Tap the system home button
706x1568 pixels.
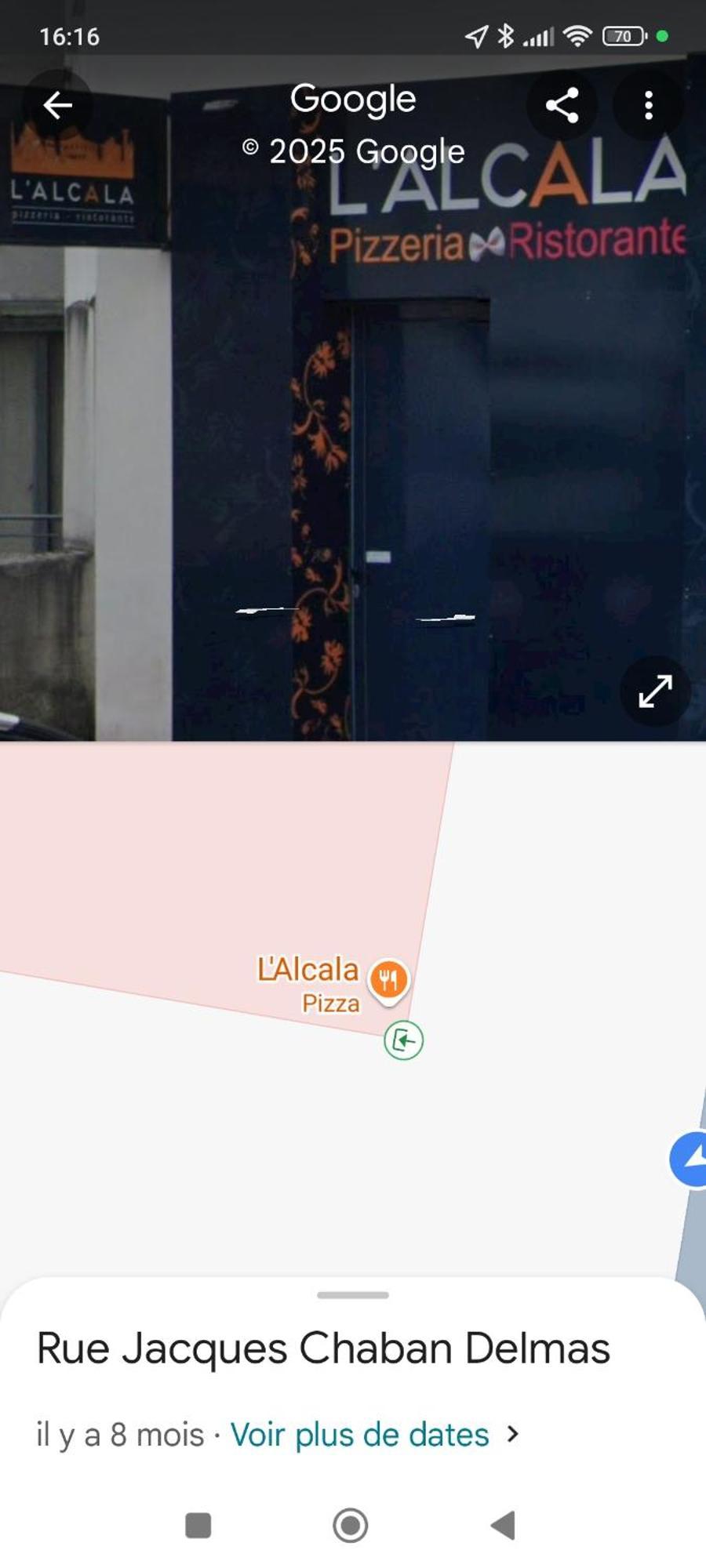(x=351, y=1525)
